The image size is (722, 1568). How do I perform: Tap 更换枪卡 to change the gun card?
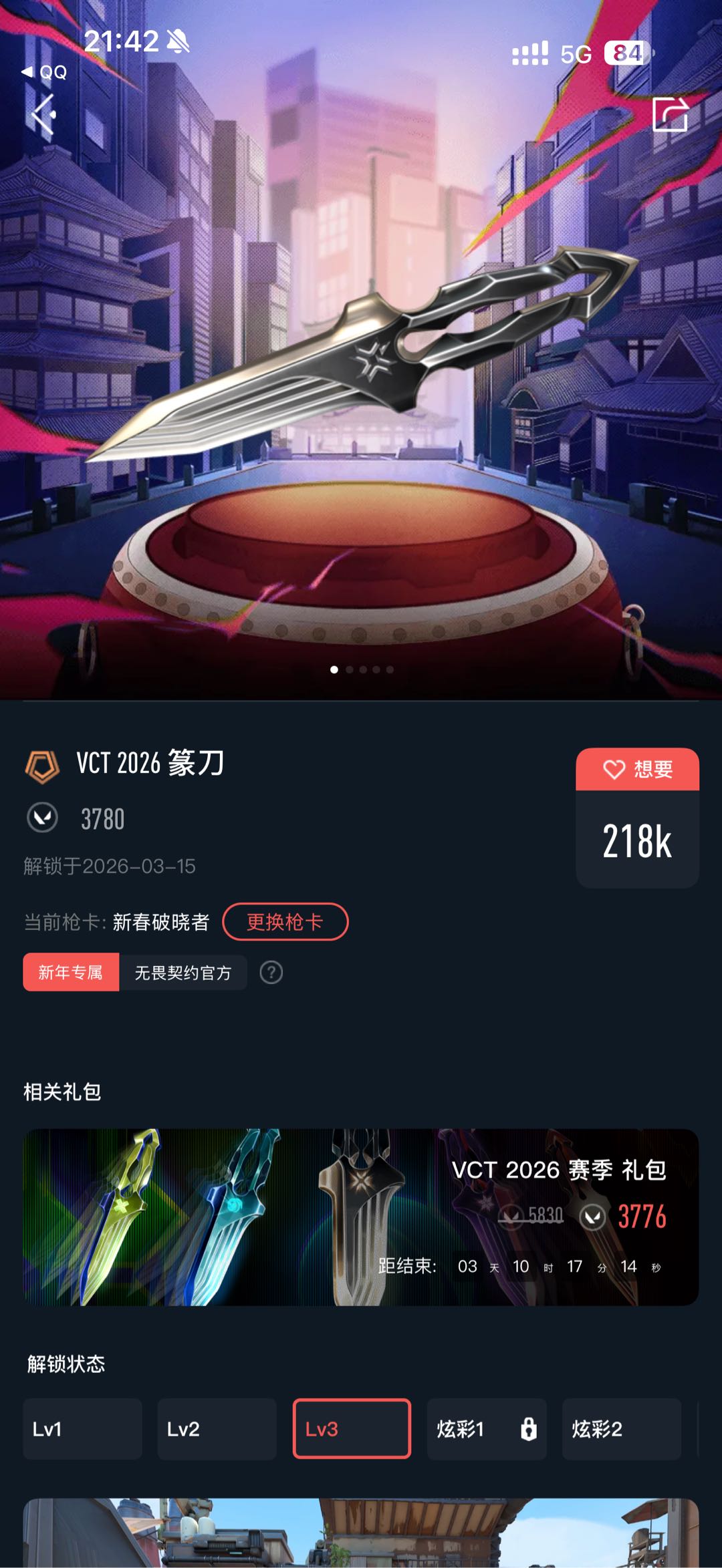[x=285, y=922]
